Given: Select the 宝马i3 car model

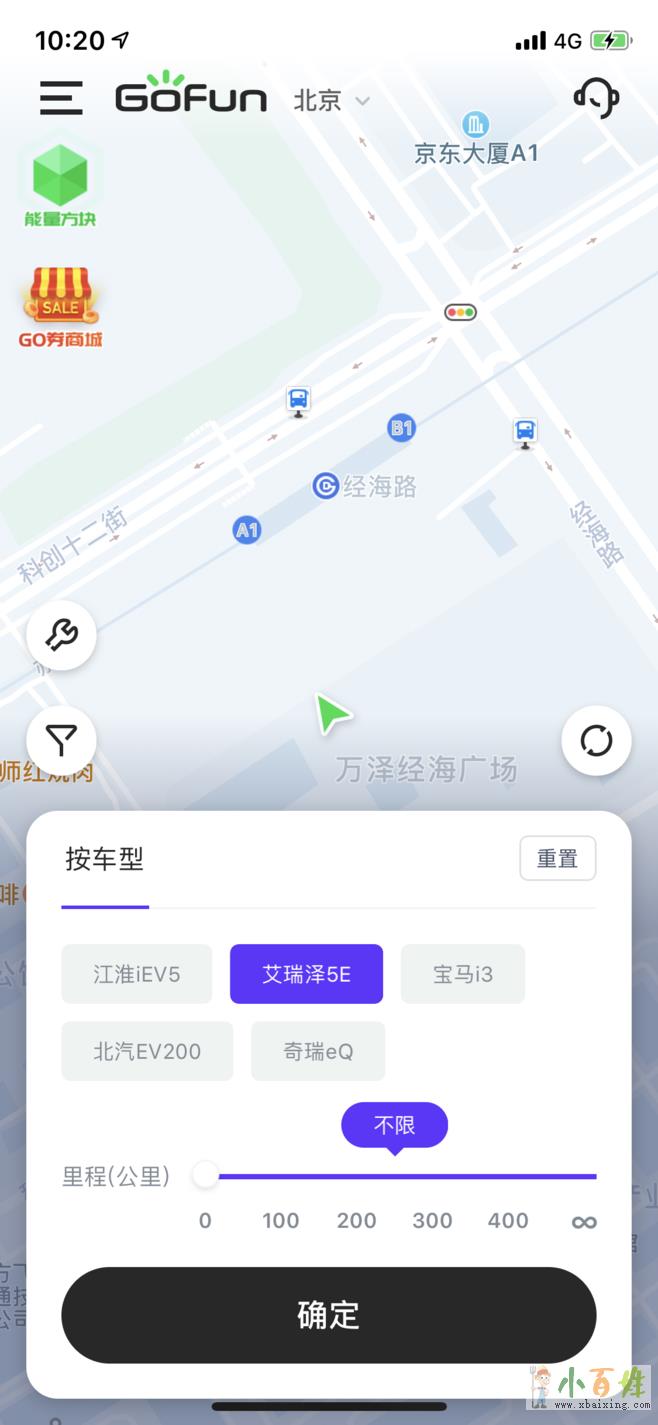Looking at the screenshot, I should pyautogui.click(x=462, y=974).
